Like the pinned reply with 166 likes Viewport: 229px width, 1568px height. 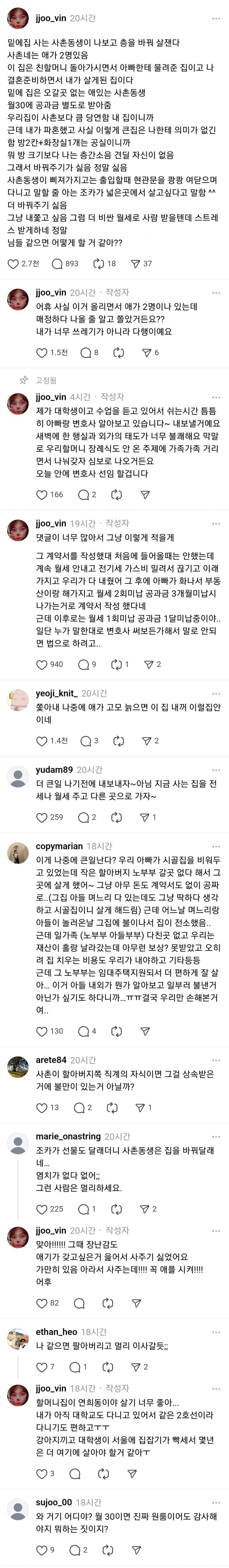[41, 495]
